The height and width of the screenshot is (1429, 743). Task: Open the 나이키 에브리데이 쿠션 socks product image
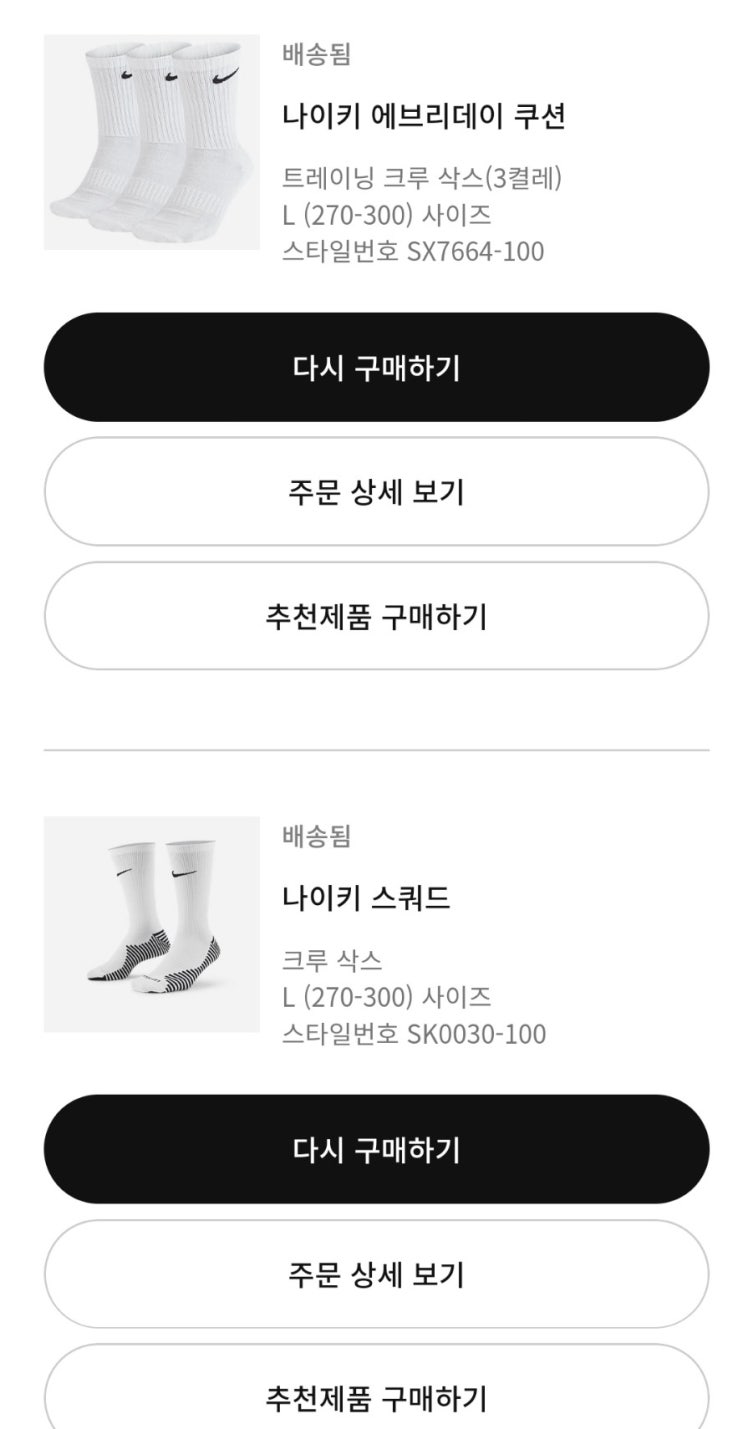pos(151,142)
